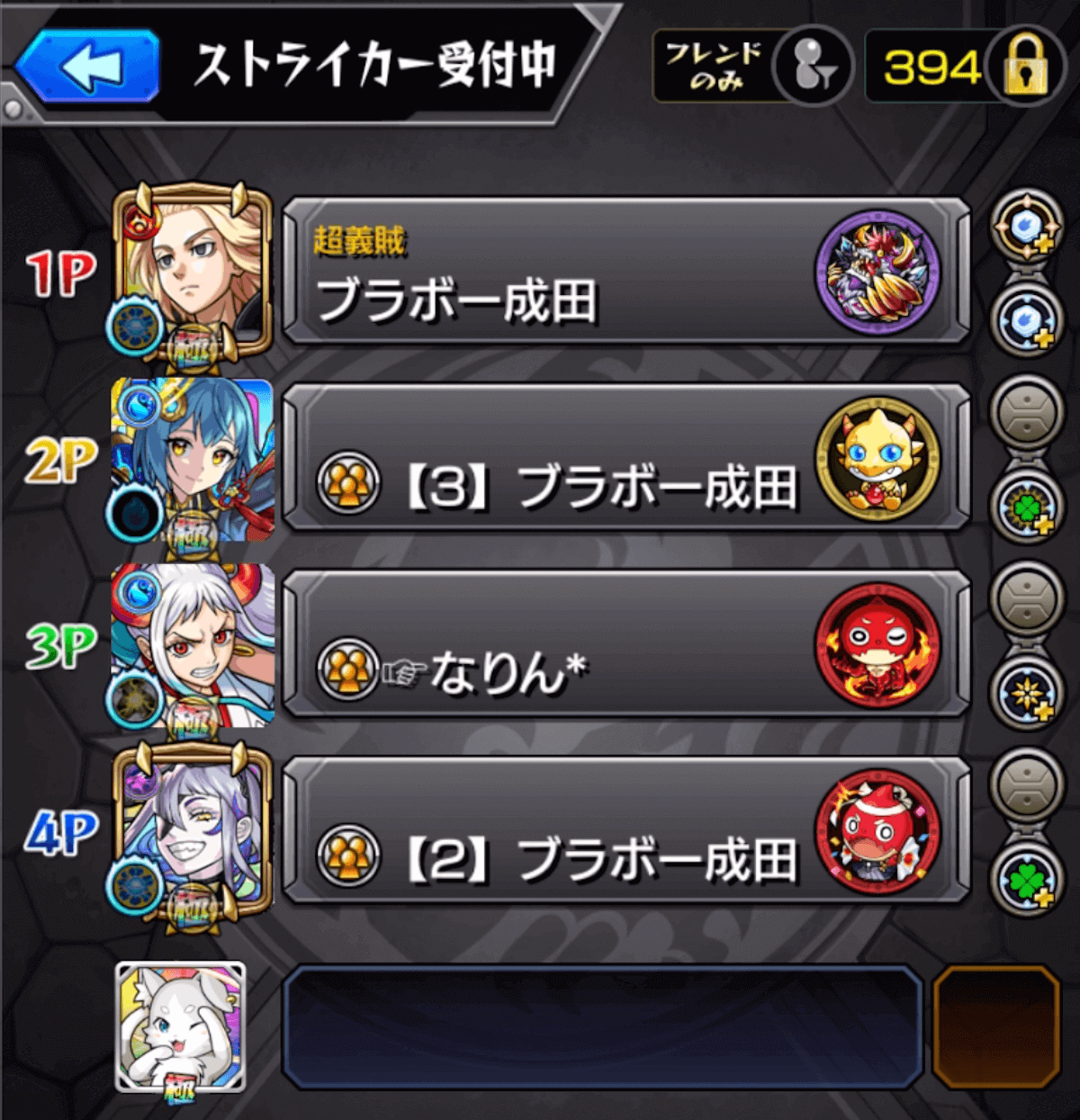Go back with the blue arrow button
Image resolution: width=1080 pixels, height=1120 pixels.
pos(88,67)
